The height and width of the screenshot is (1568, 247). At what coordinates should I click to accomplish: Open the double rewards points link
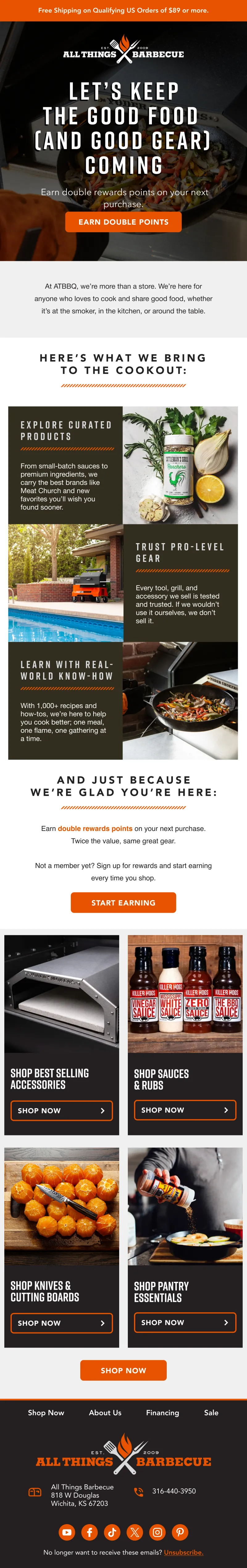click(95, 828)
